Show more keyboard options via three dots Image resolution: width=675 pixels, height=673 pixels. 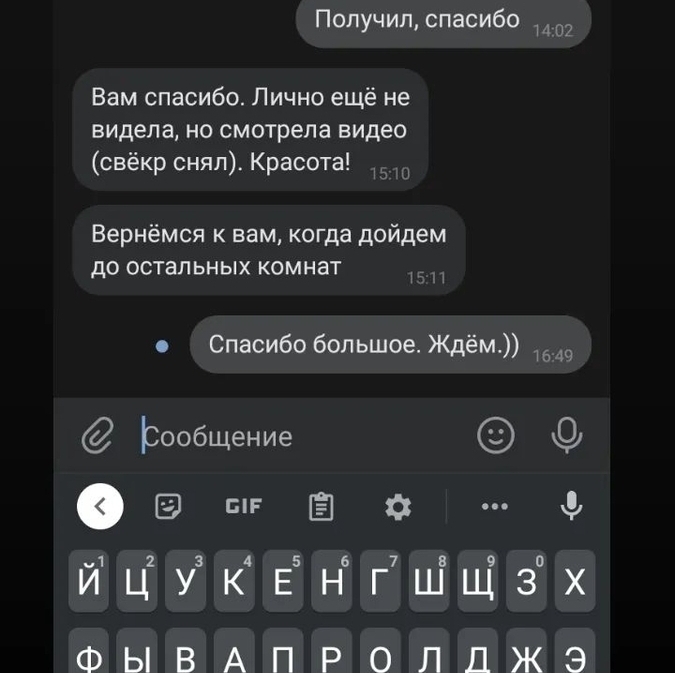pos(494,507)
